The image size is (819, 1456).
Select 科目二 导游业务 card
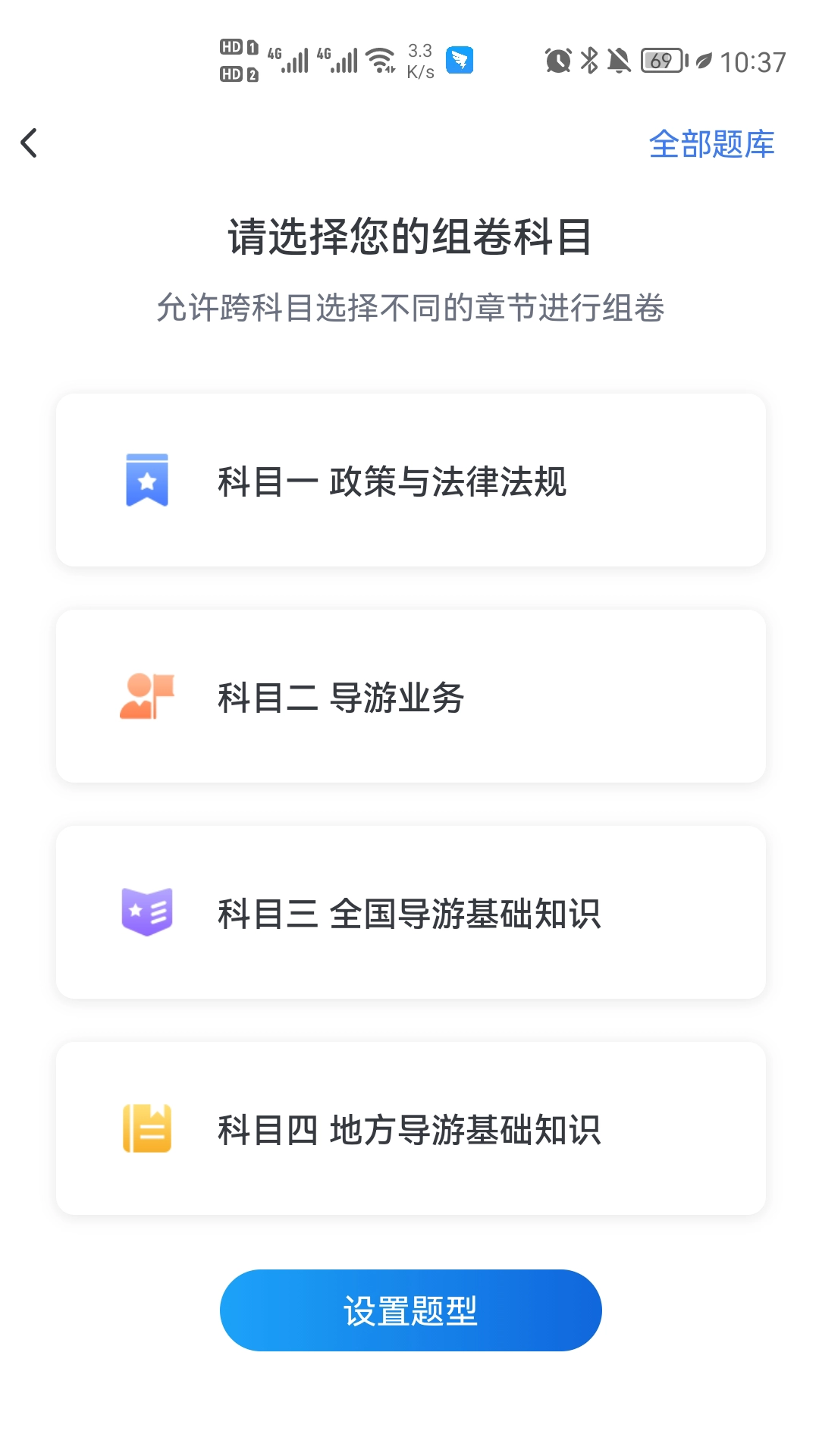409,695
